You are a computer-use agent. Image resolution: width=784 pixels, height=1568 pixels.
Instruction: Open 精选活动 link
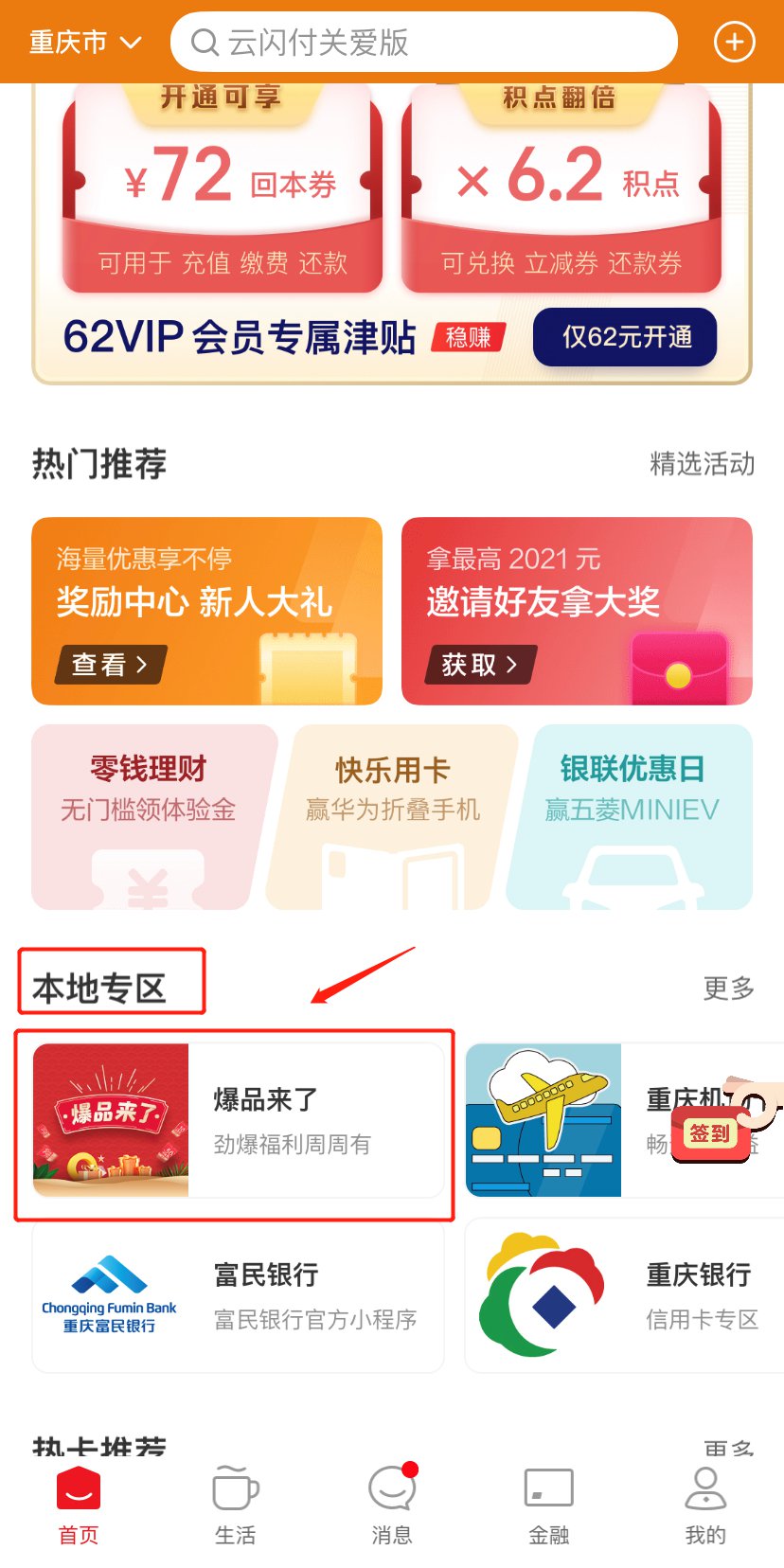[x=702, y=464]
